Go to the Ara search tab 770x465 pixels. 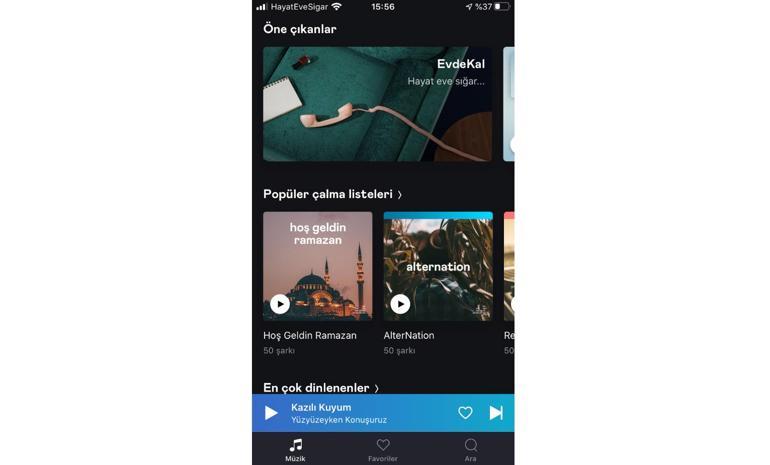(x=470, y=449)
